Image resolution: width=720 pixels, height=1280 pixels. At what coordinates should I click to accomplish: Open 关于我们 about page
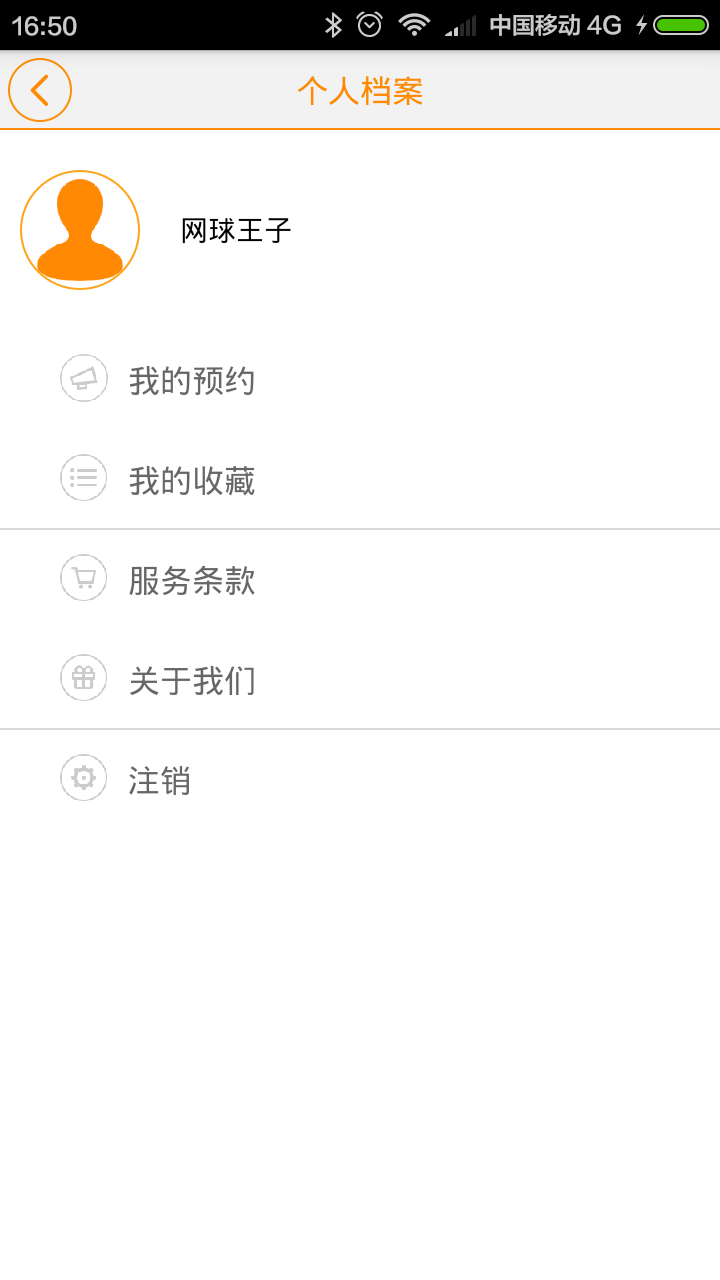pyautogui.click(x=360, y=680)
